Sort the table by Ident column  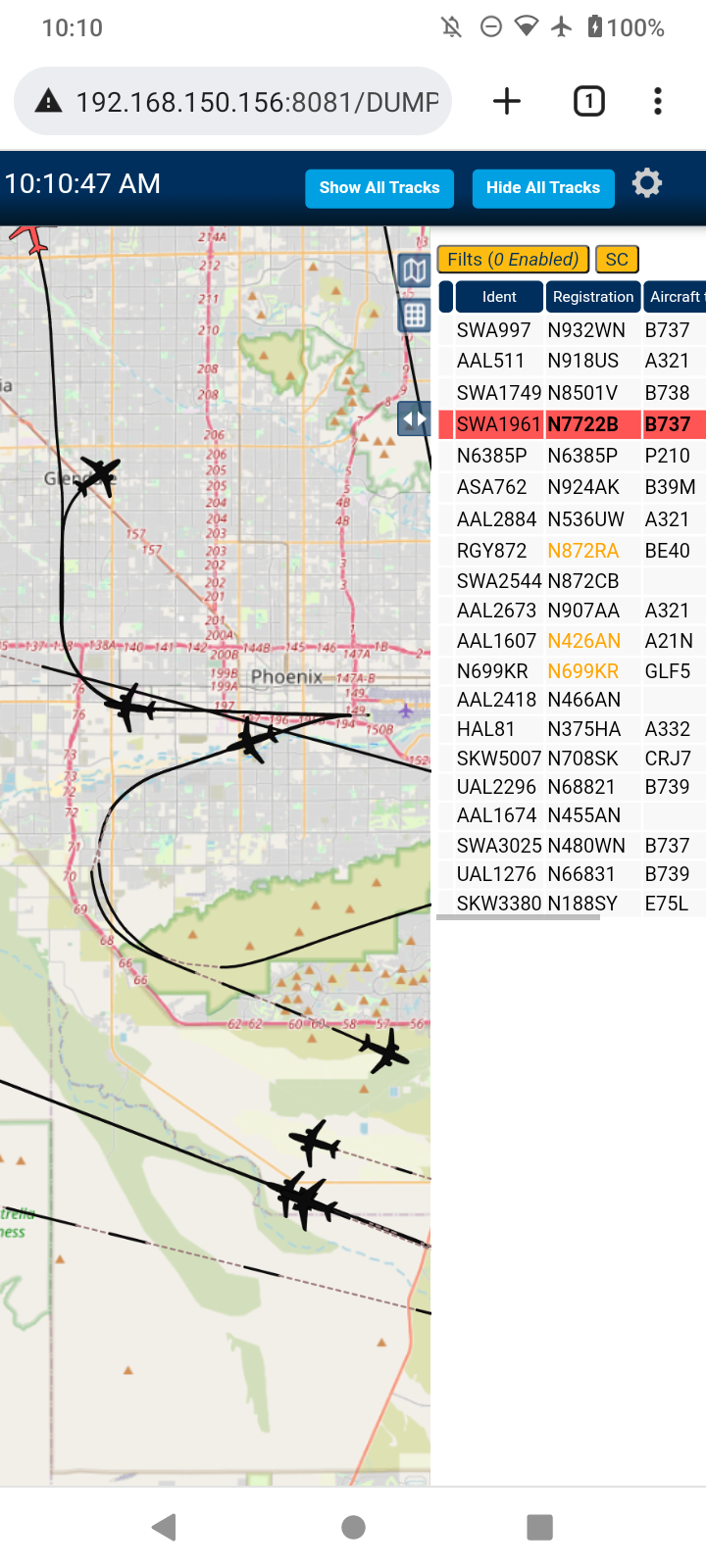point(499,297)
